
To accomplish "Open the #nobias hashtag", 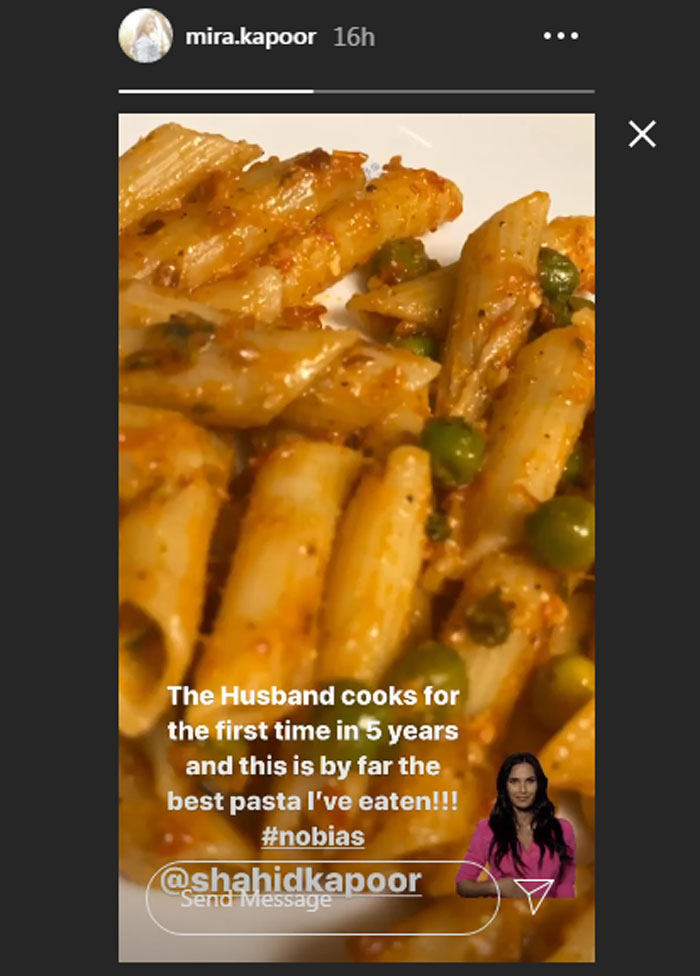I will pyautogui.click(x=313, y=836).
